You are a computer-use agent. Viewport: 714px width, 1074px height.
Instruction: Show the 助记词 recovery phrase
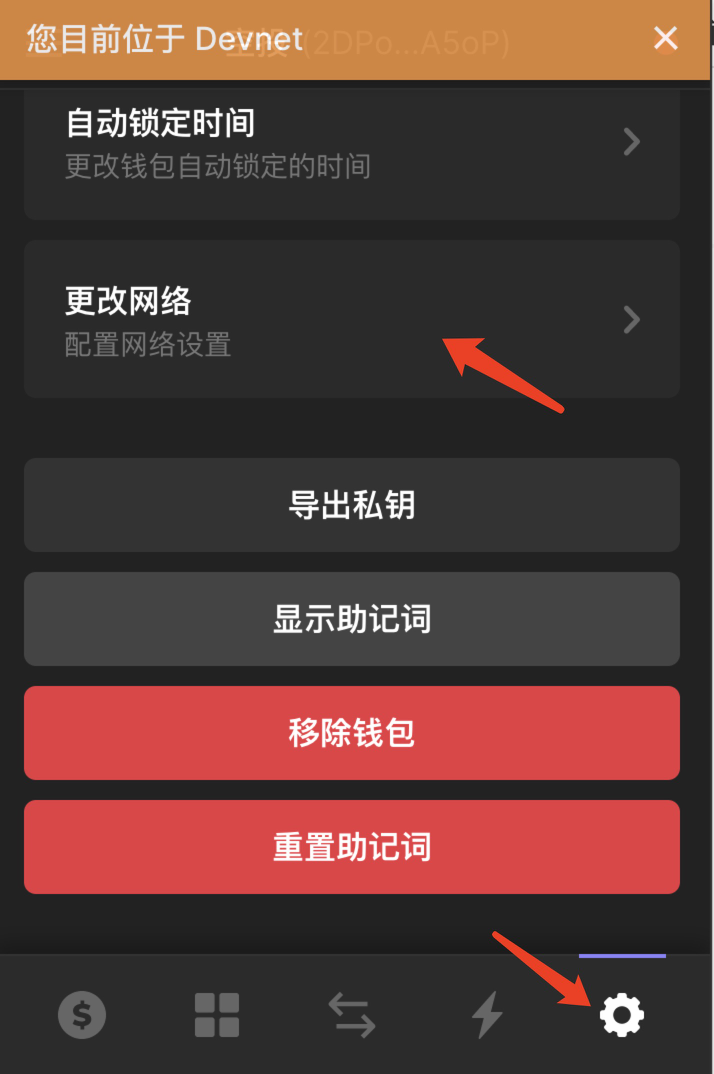pos(351,619)
